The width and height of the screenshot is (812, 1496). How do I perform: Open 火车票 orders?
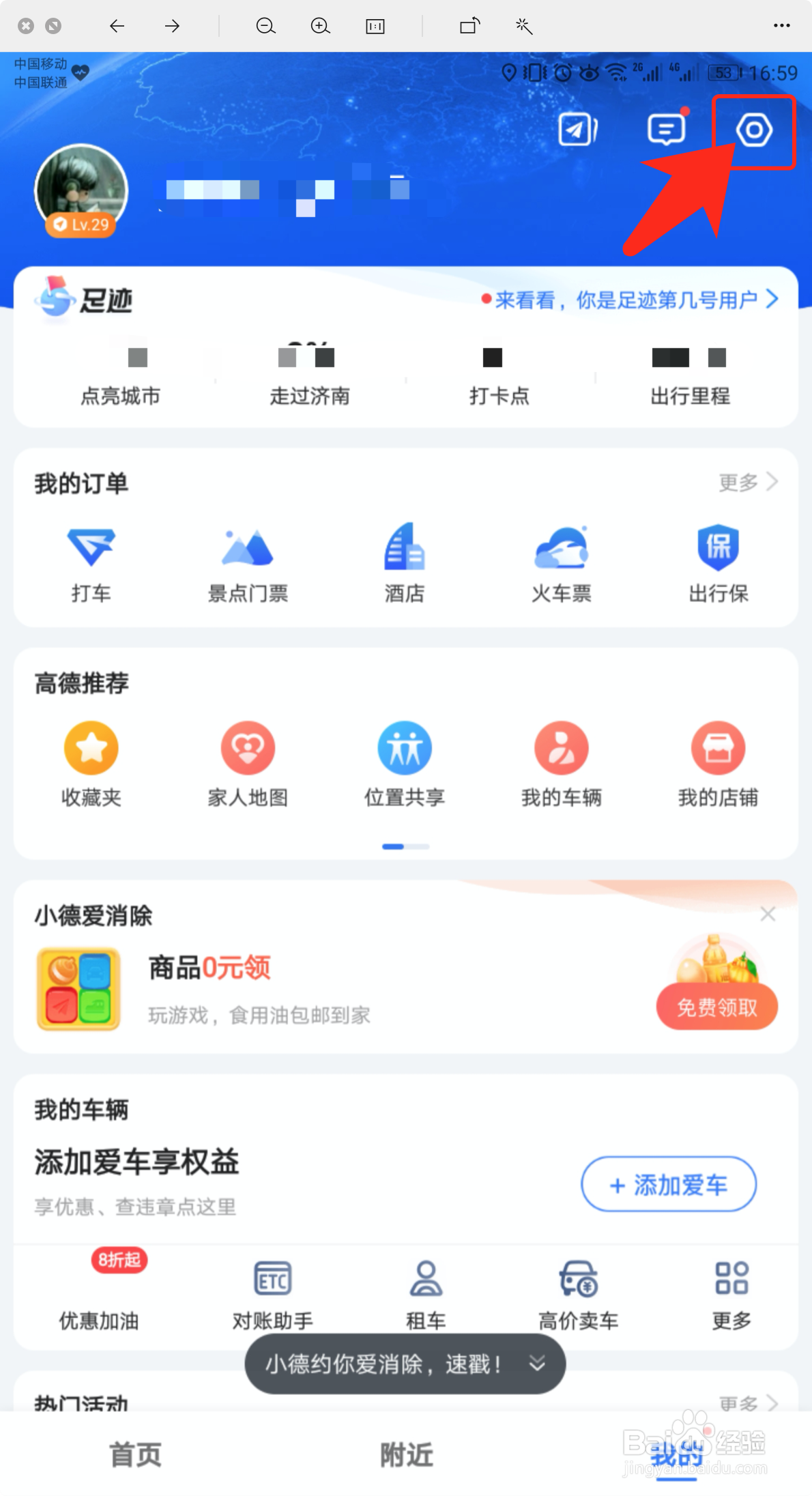(x=562, y=564)
